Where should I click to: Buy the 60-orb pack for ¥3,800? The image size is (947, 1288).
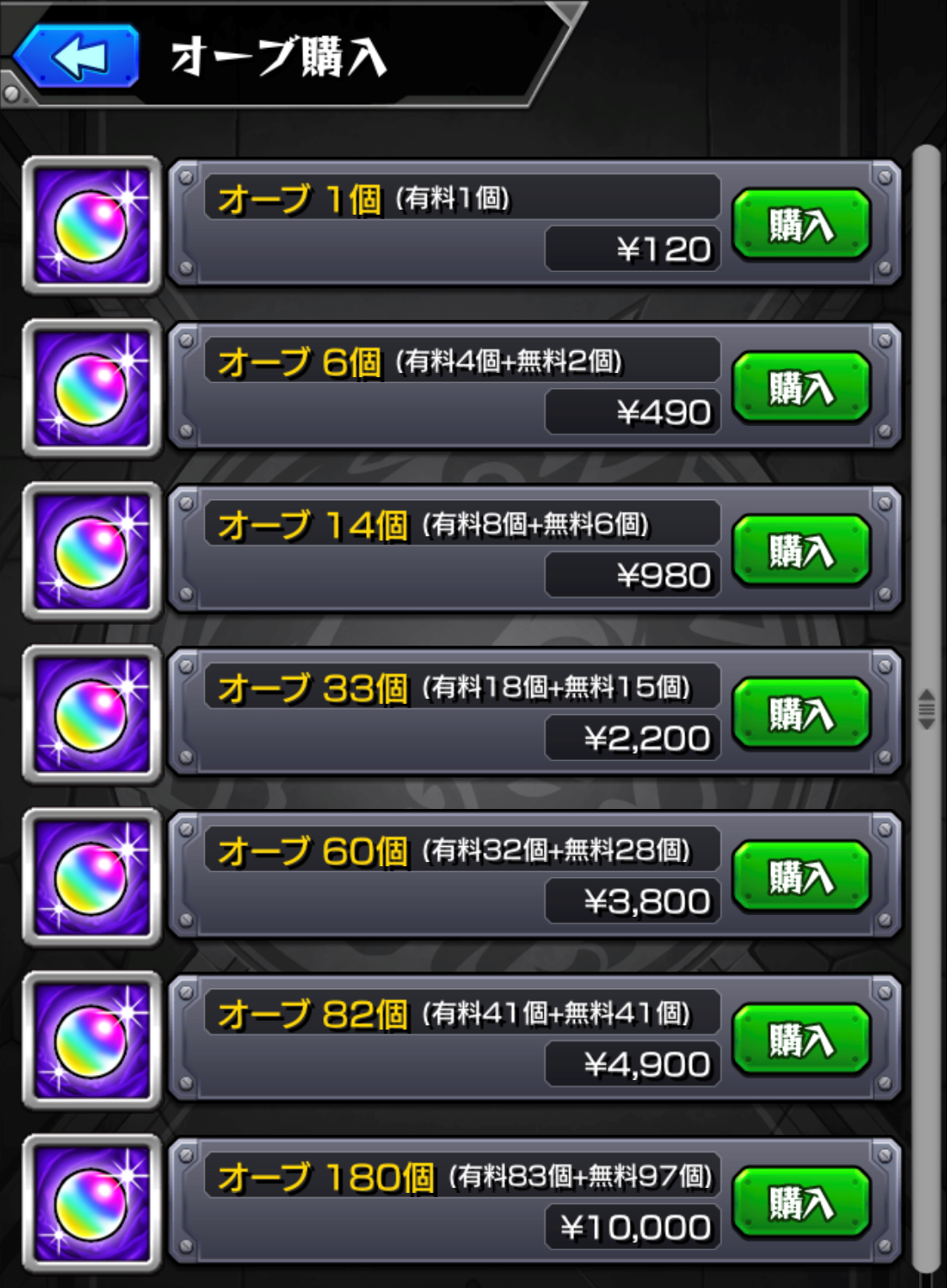[x=801, y=877]
